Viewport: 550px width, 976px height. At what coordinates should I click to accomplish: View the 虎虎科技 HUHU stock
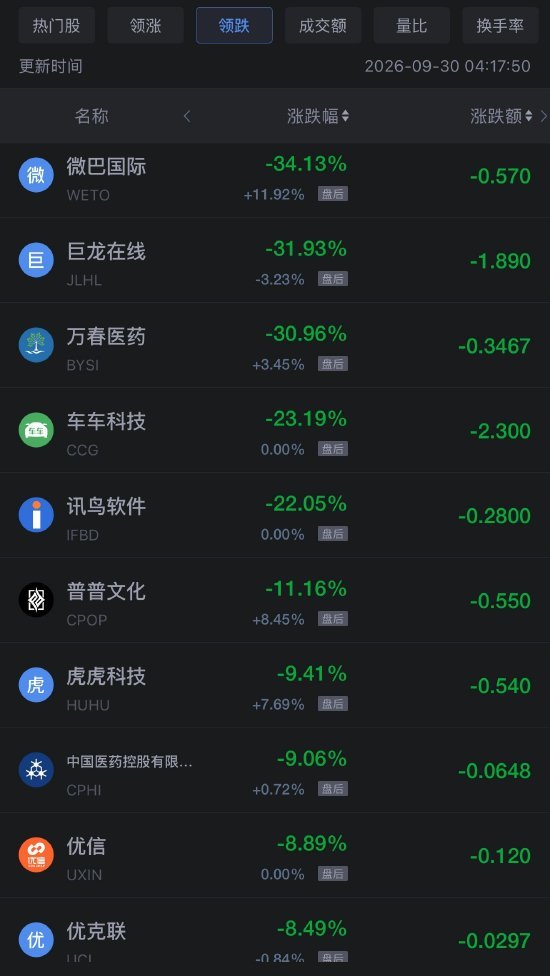click(x=275, y=685)
